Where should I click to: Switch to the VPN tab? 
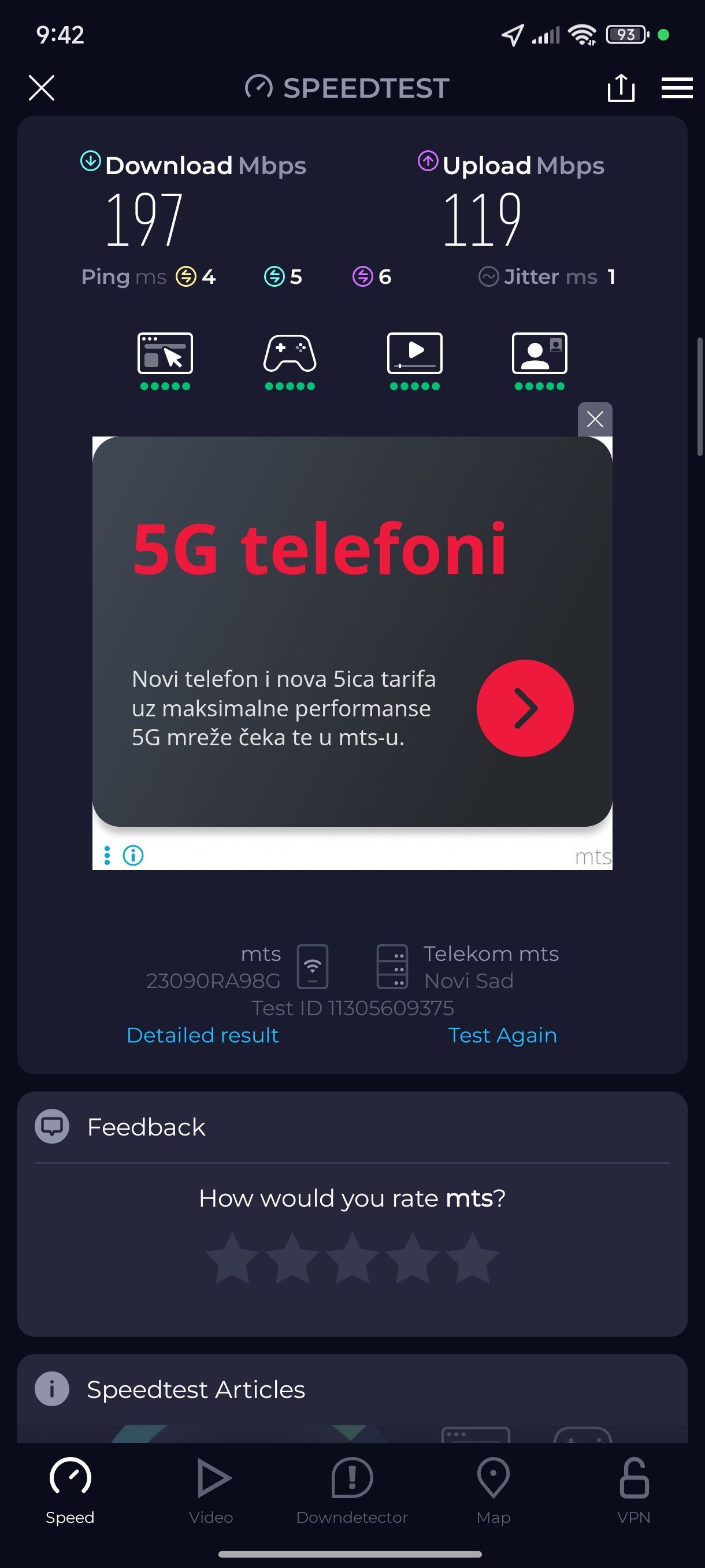[x=633, y=1489]
